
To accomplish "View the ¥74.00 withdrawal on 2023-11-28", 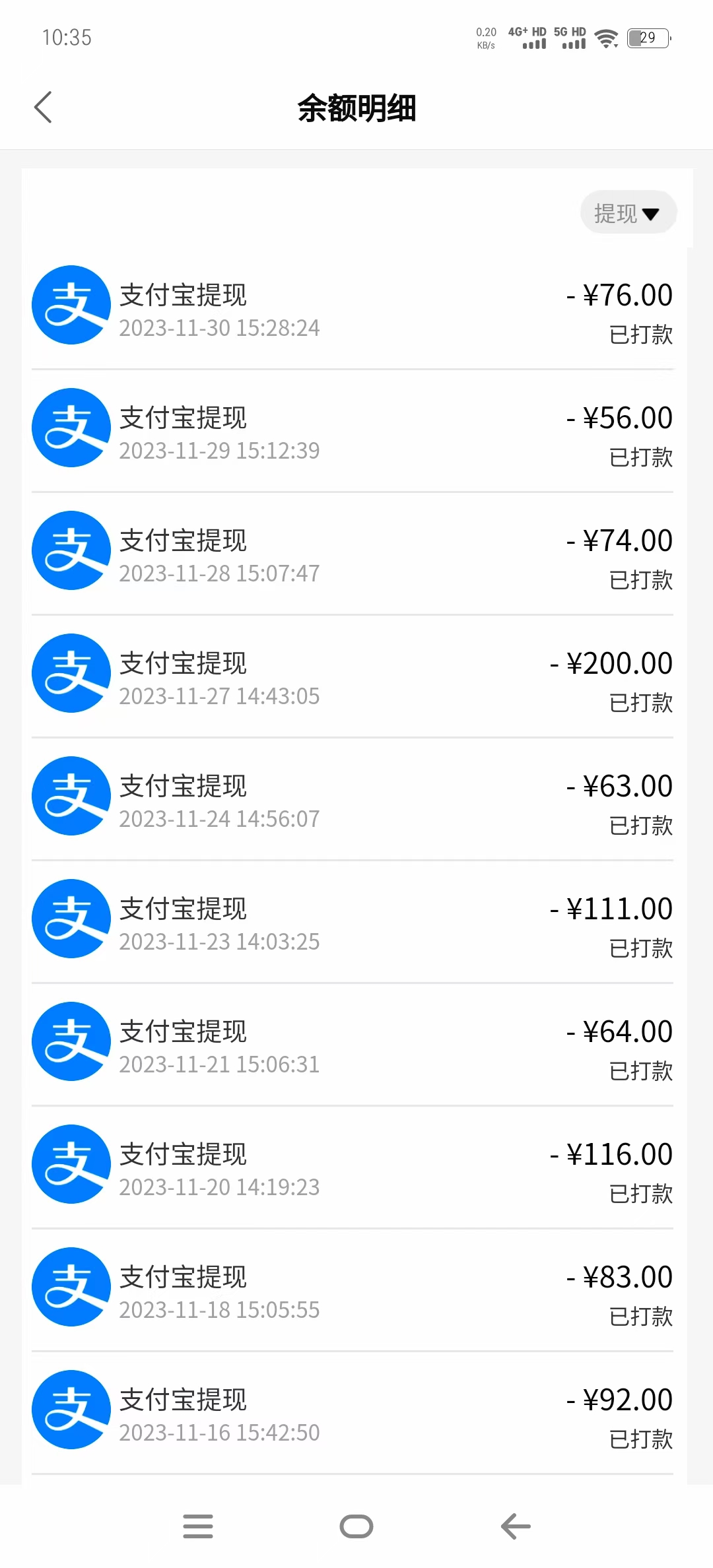I will 353,554.
